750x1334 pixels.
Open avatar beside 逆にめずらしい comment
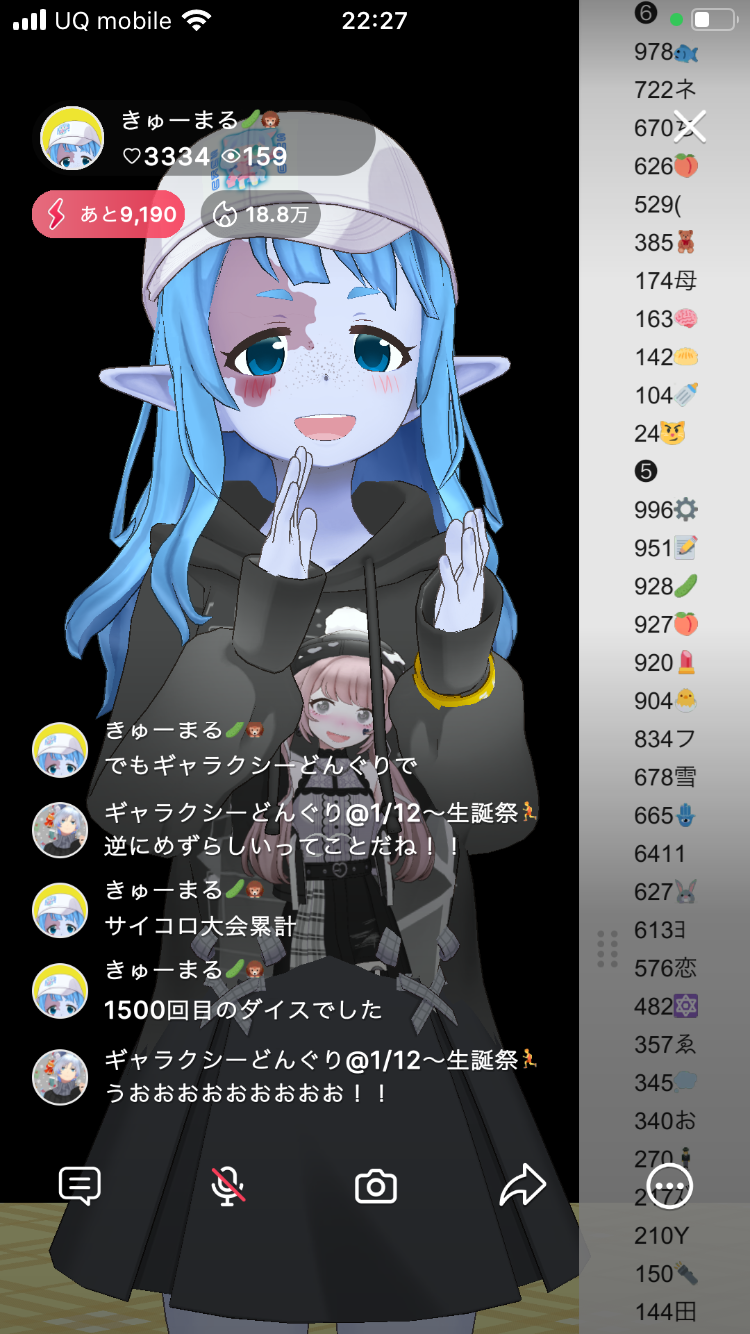point(60,830)
